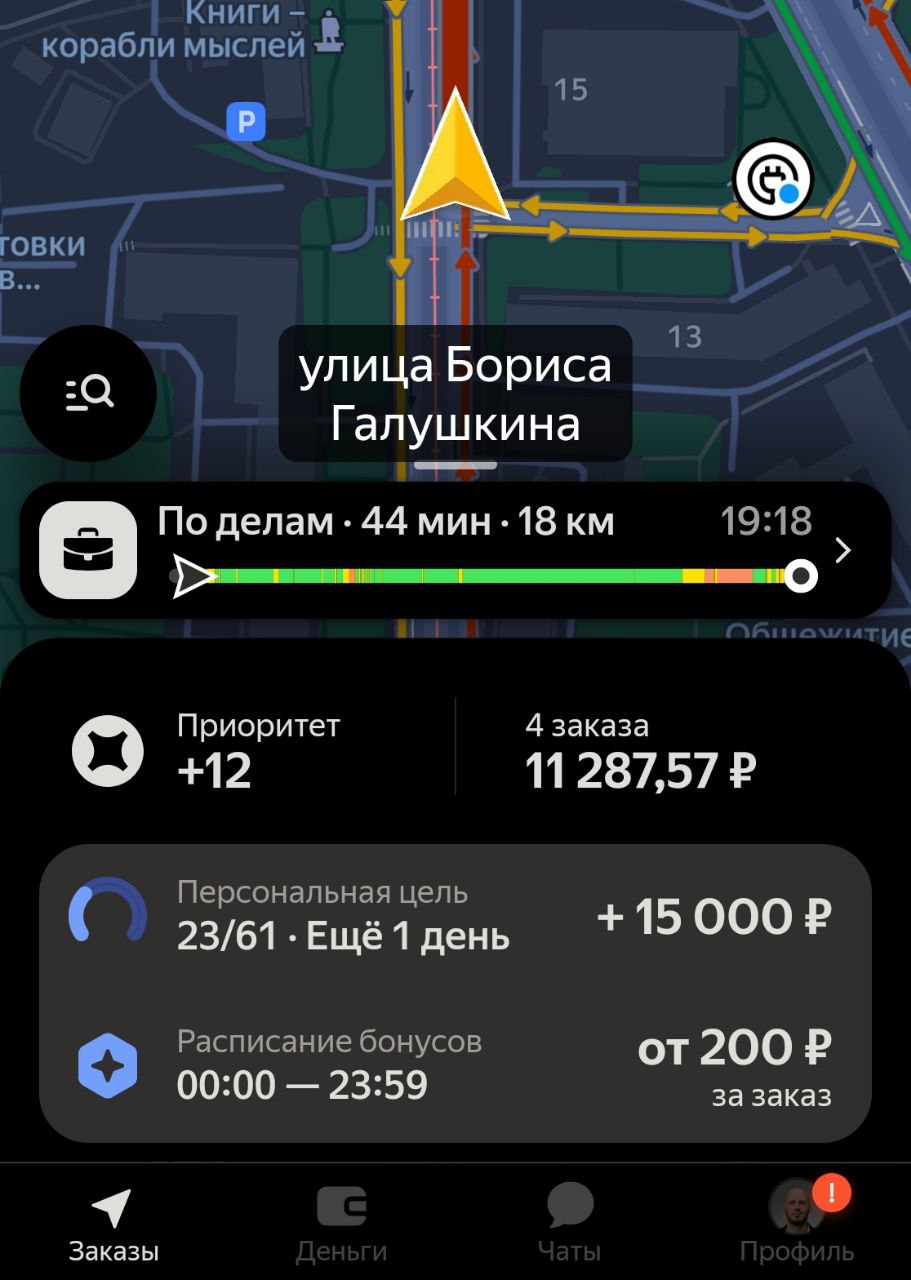Switch to the Заказы tab

[x=113, y=1225]
